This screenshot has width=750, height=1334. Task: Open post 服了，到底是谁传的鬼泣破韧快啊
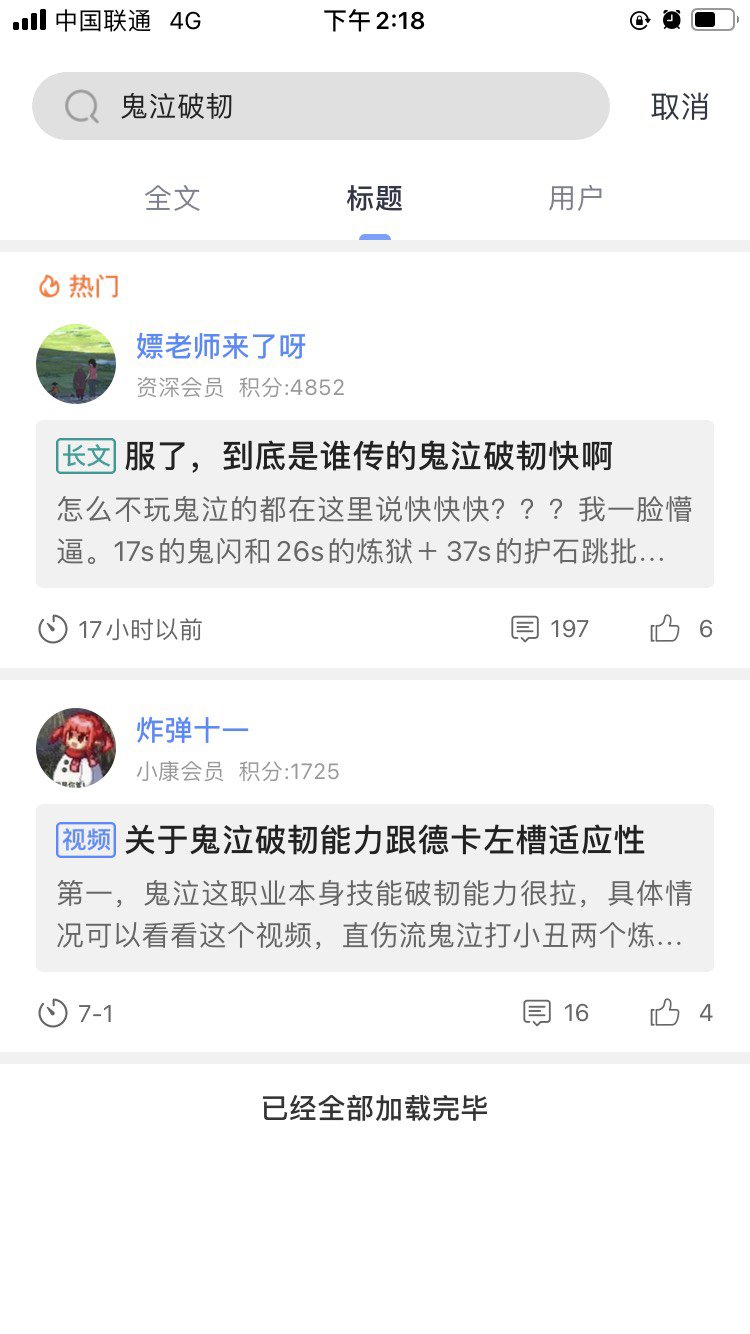tap(375, 504)
